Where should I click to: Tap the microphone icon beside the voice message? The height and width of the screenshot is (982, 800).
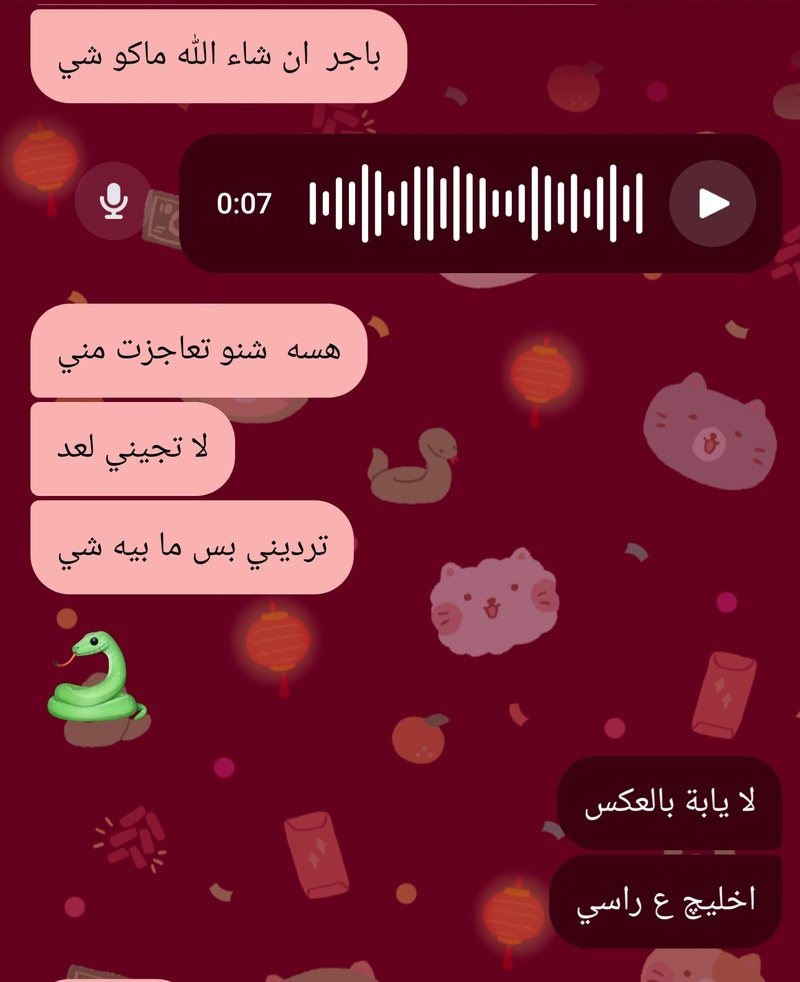113,202
